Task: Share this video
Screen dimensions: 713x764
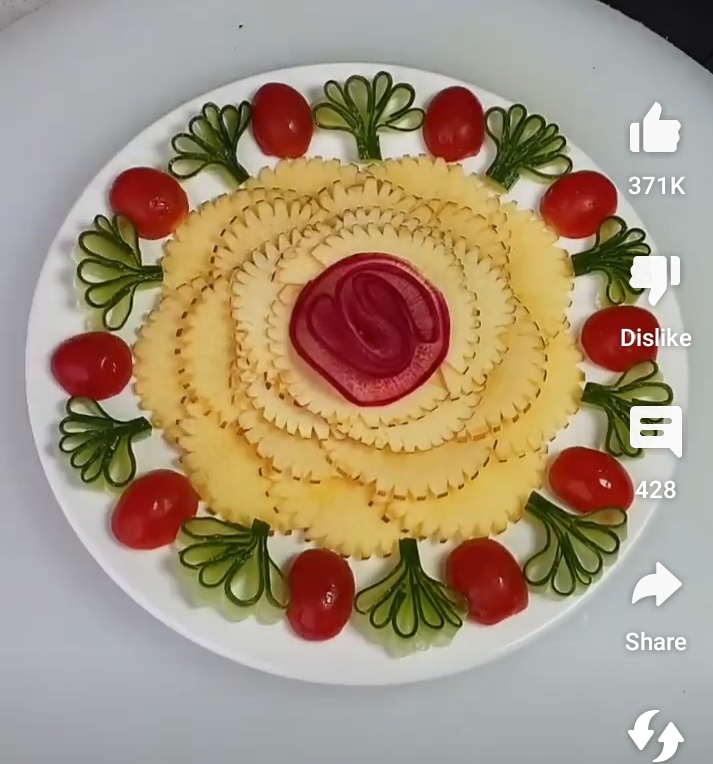Action: (656, 585)
